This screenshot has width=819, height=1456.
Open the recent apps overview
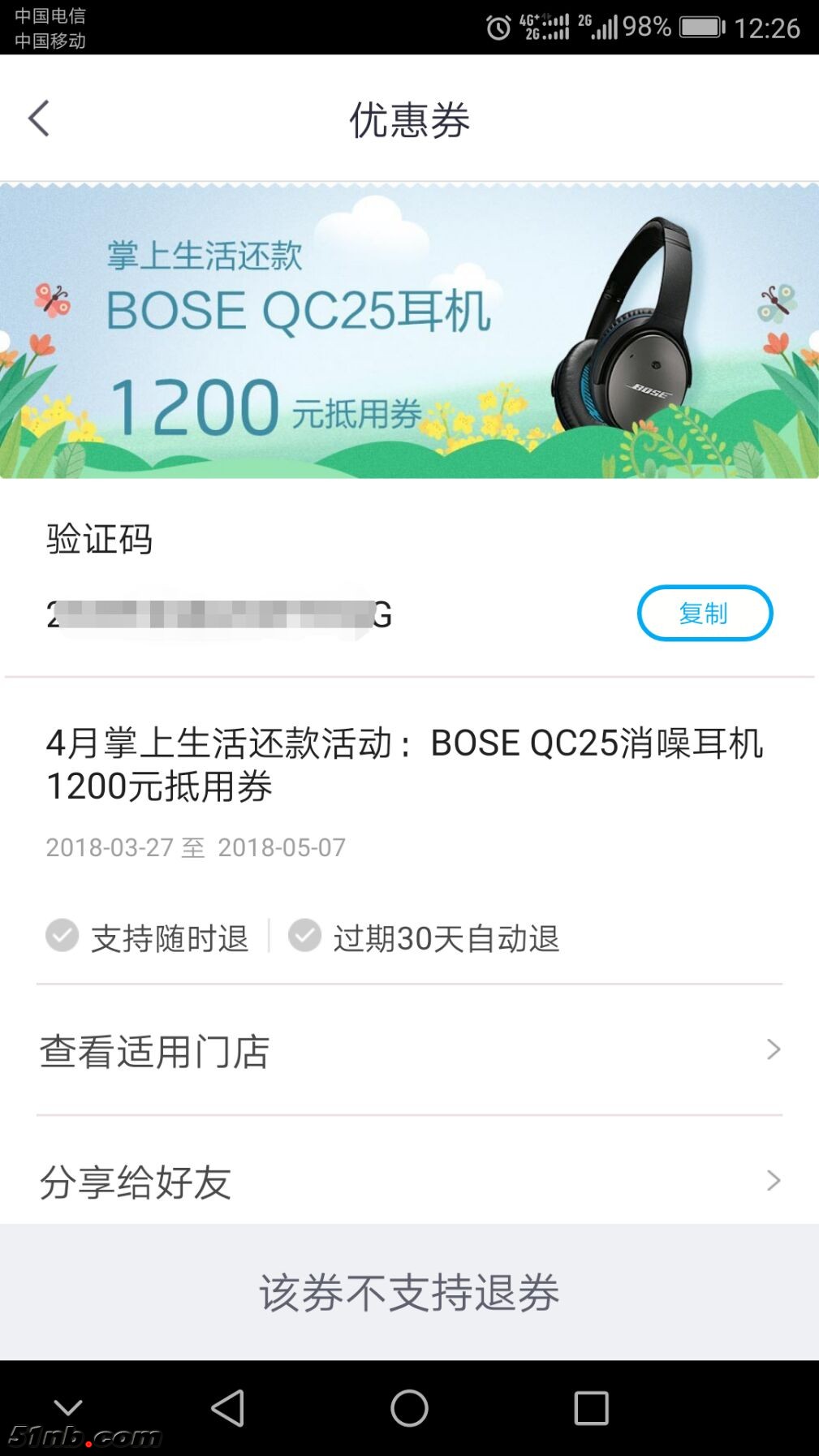(591, 1407)
